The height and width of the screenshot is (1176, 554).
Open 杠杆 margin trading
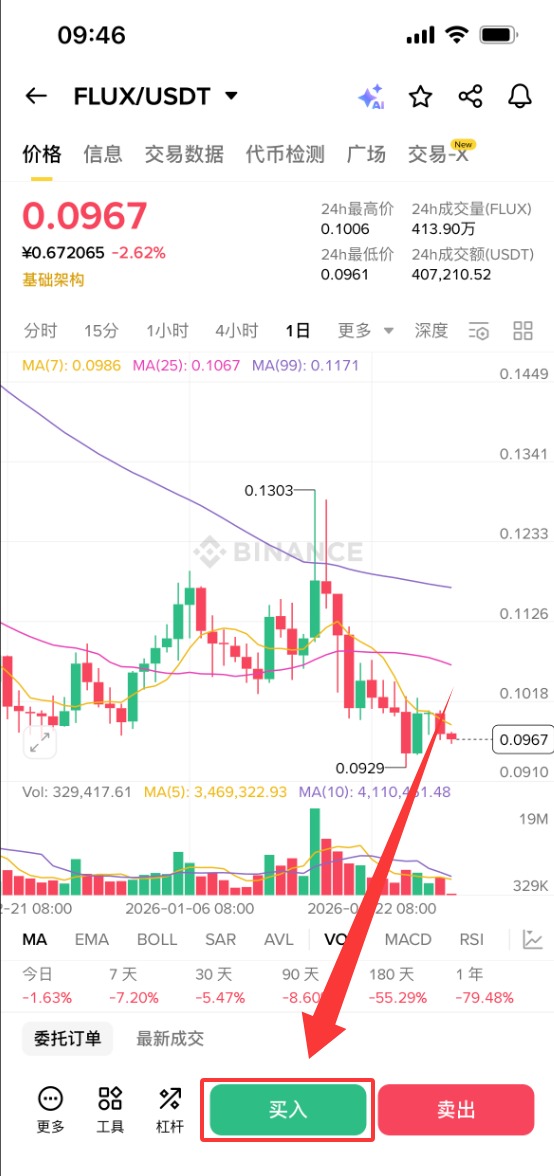coord(170,1109)
